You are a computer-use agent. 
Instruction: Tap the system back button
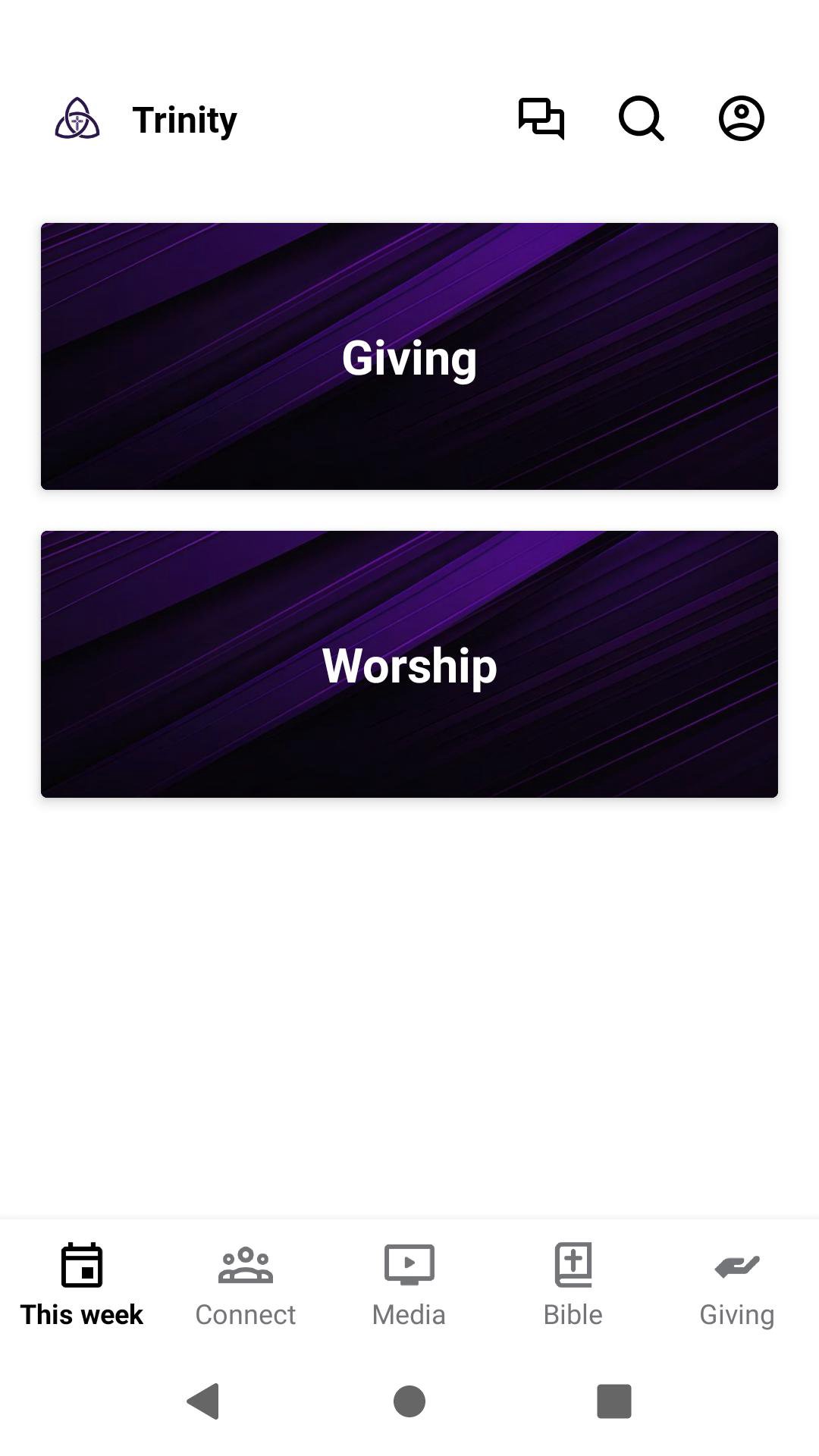[x=203, y=1401]
